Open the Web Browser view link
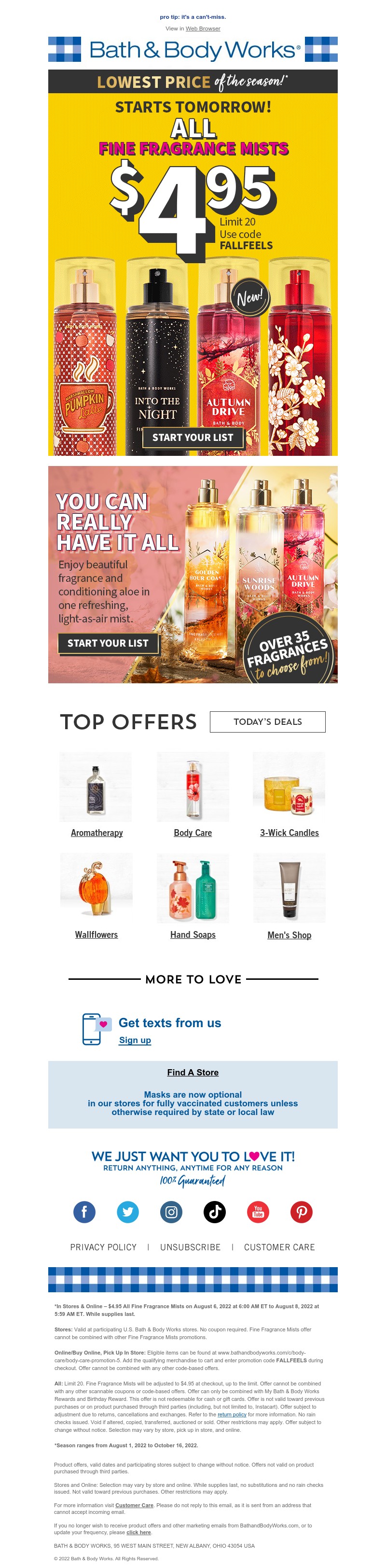The image size is (386, 1568). pos(203,28)
